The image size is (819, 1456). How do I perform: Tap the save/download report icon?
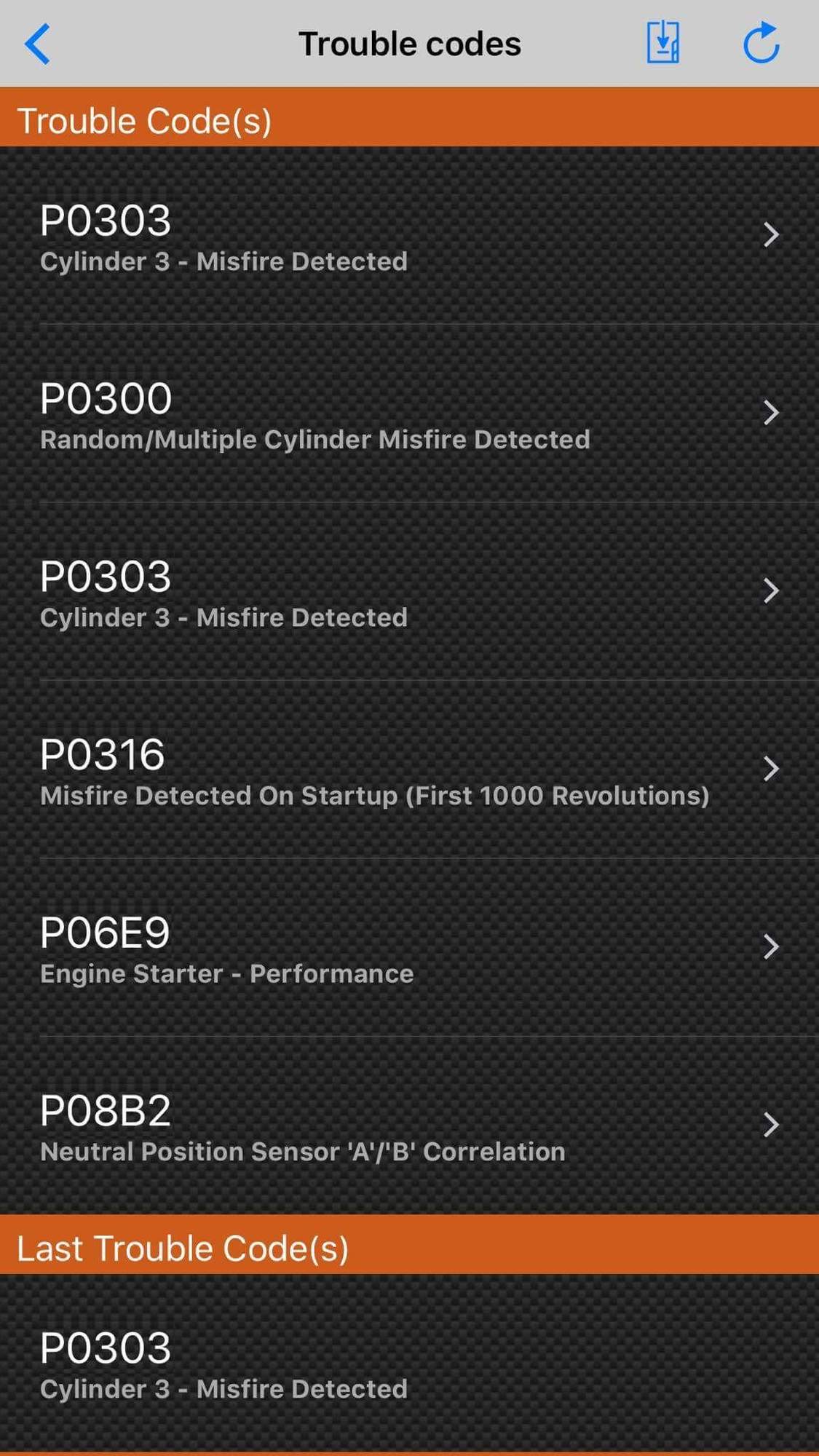662,43
